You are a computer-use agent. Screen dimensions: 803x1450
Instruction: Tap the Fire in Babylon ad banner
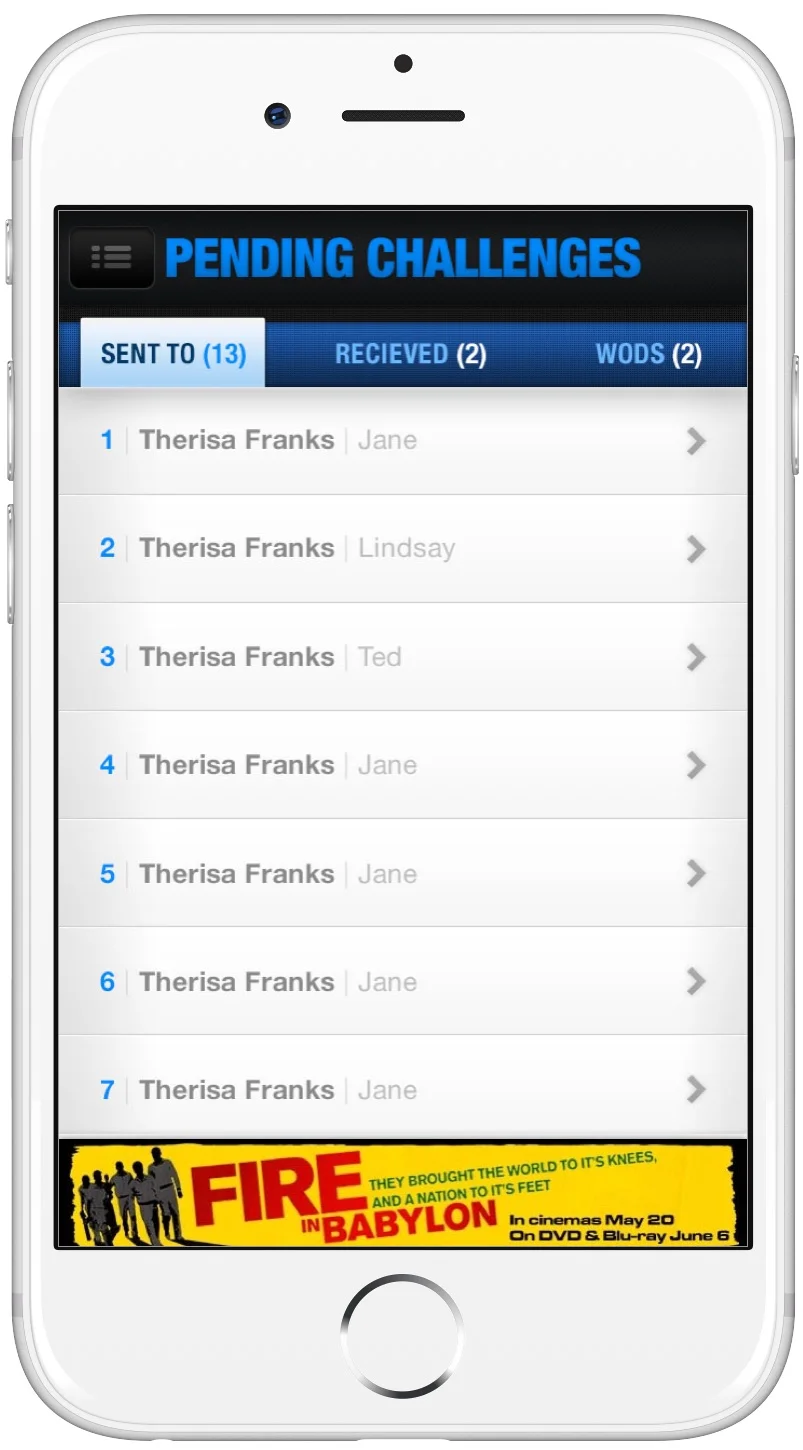[403, 1193]
